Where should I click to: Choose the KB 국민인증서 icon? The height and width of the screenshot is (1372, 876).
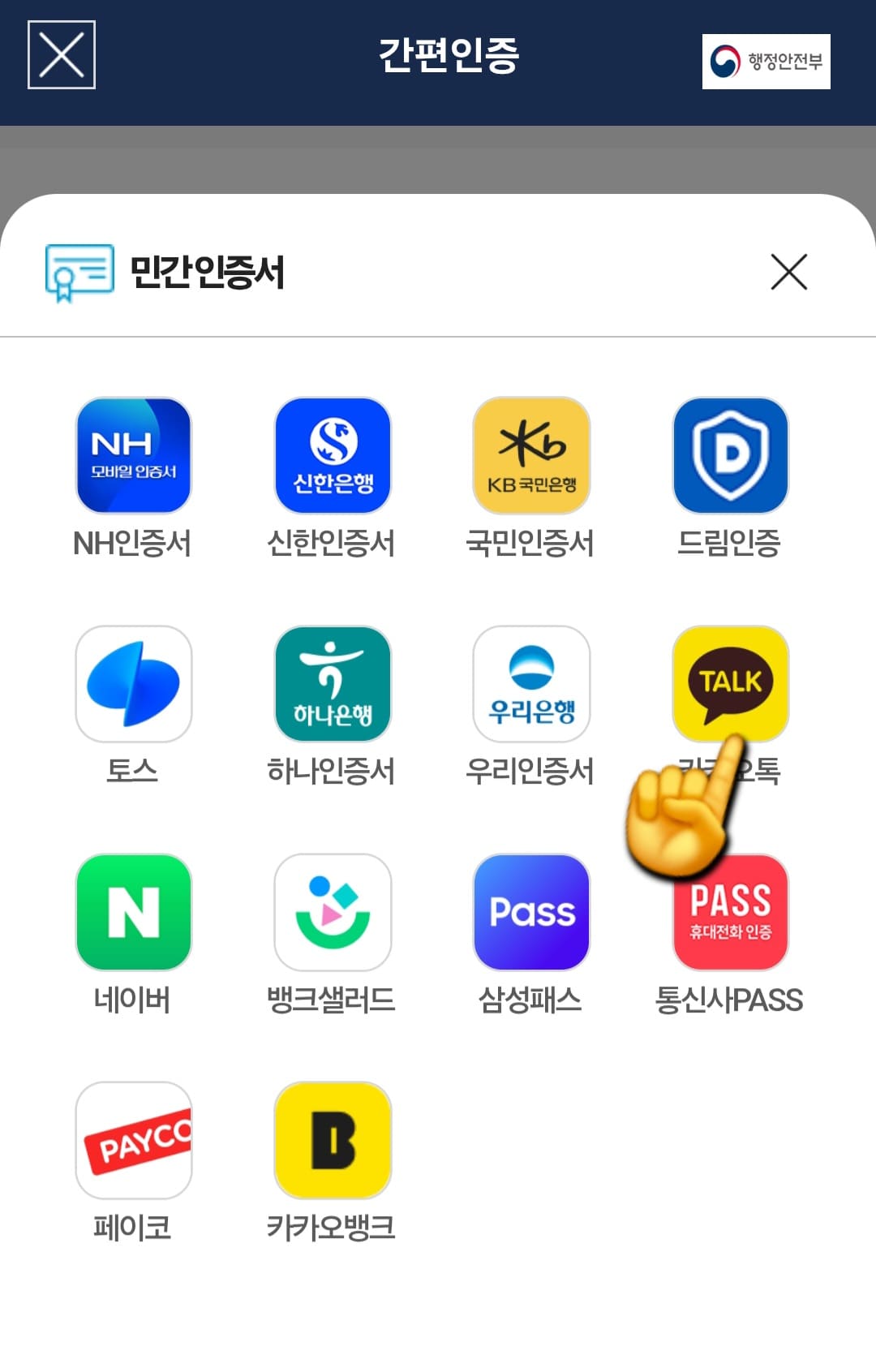531,456
